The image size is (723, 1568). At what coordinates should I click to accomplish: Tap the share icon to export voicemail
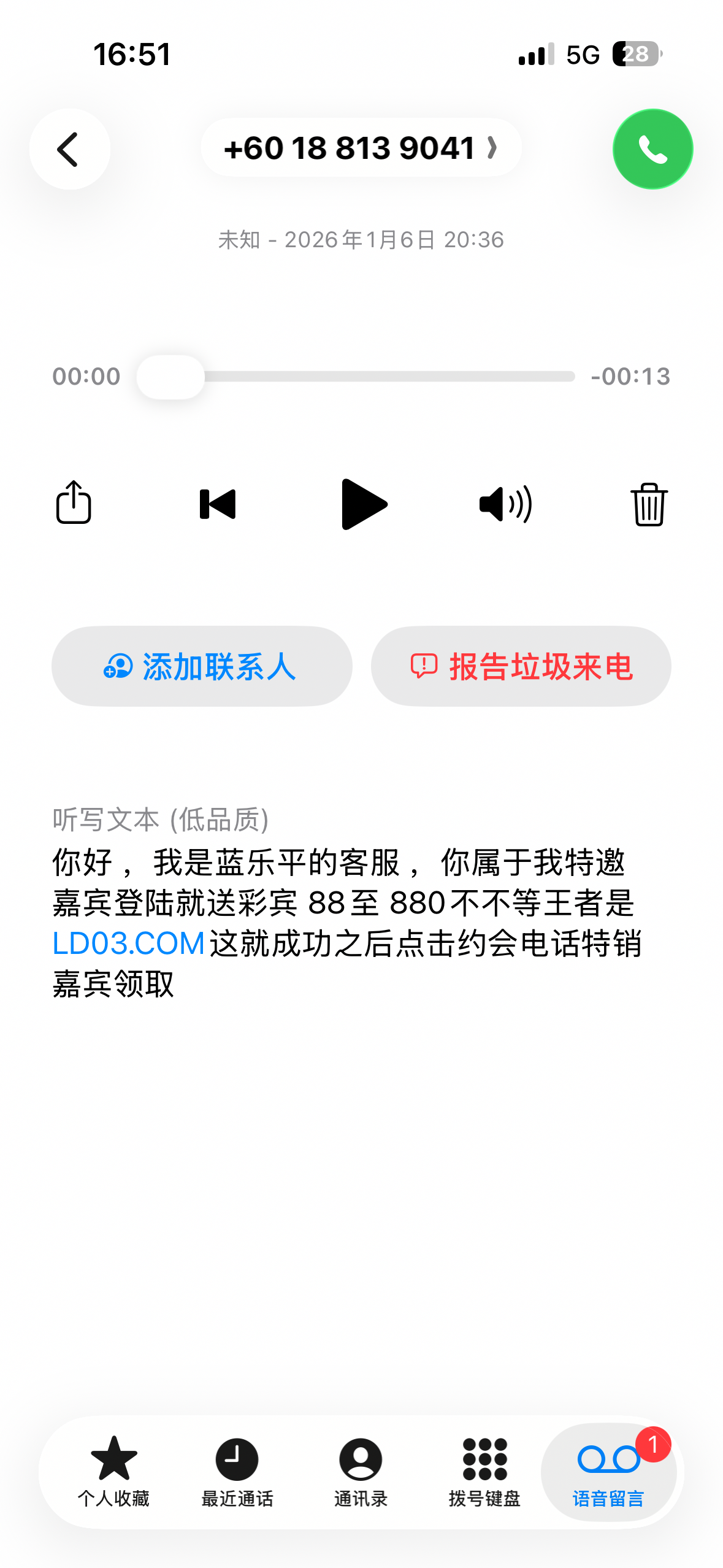(x=74, y=504)
